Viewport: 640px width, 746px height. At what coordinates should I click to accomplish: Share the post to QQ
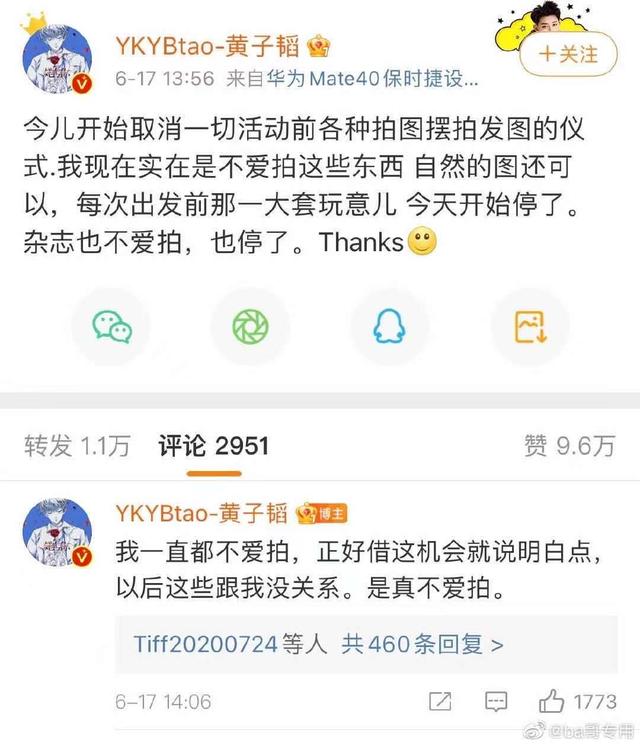click(390, 327)
